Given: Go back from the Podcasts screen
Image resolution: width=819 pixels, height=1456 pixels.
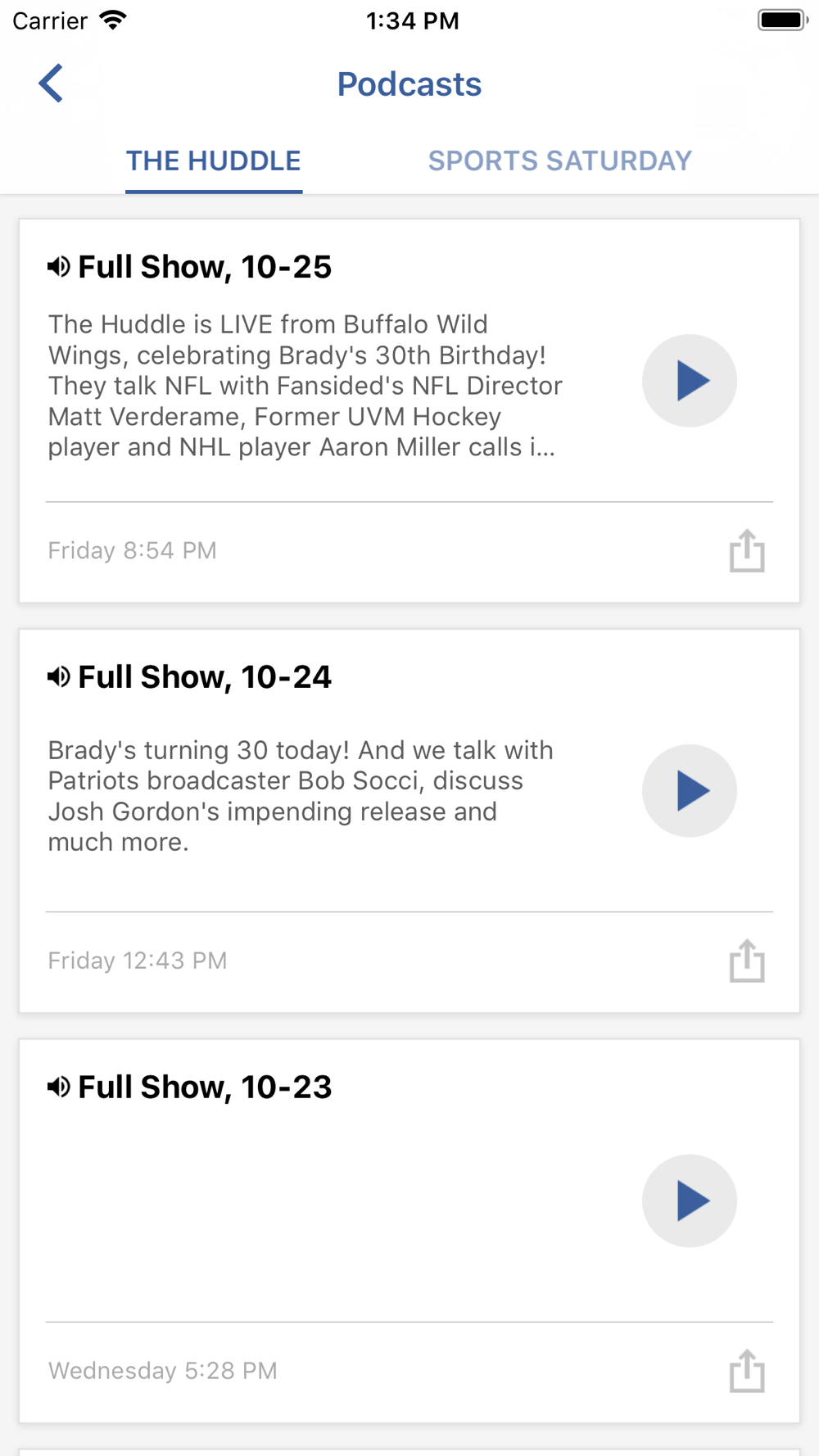Looking at the screenshot, I should pyautogui.click(x=51, y=84).
